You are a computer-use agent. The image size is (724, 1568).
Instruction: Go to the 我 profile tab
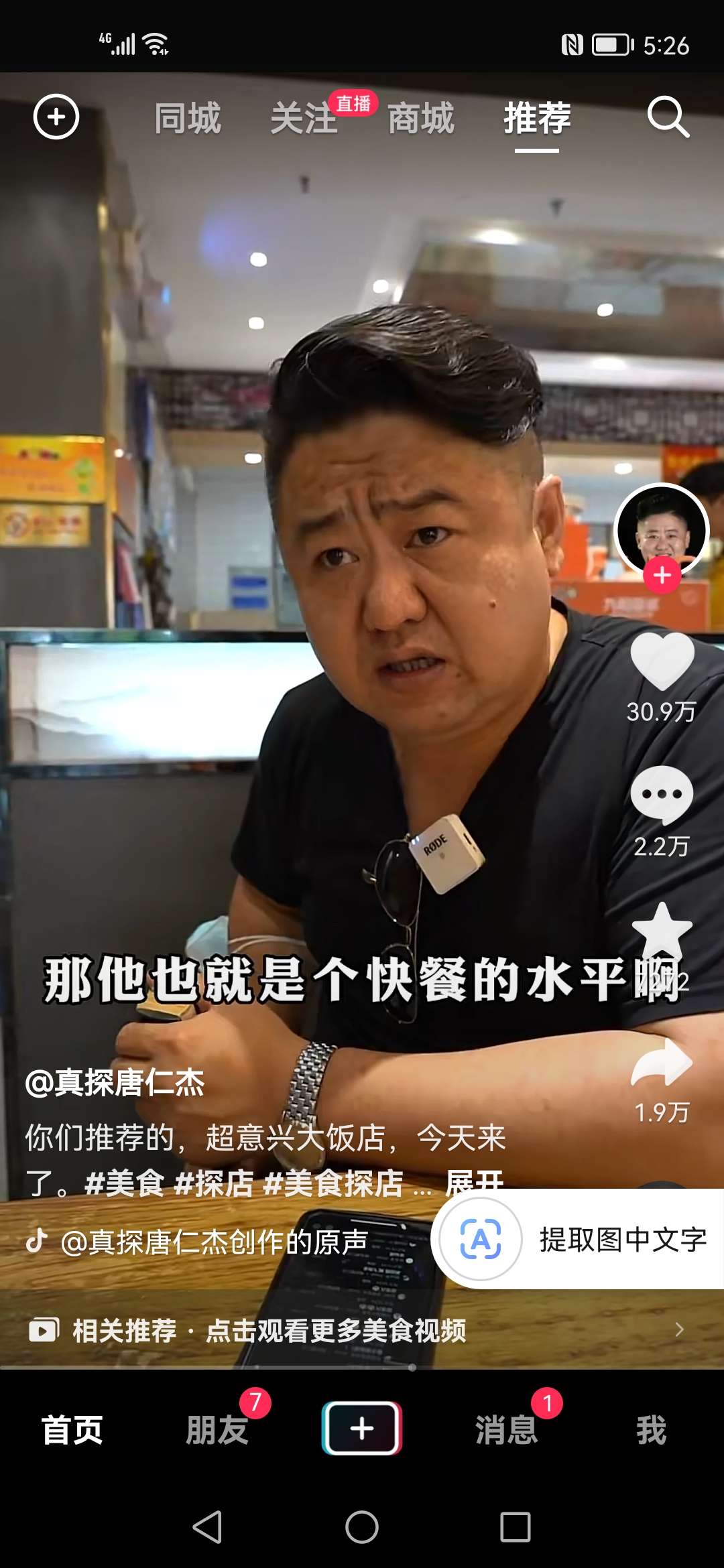pos(651,1429)
